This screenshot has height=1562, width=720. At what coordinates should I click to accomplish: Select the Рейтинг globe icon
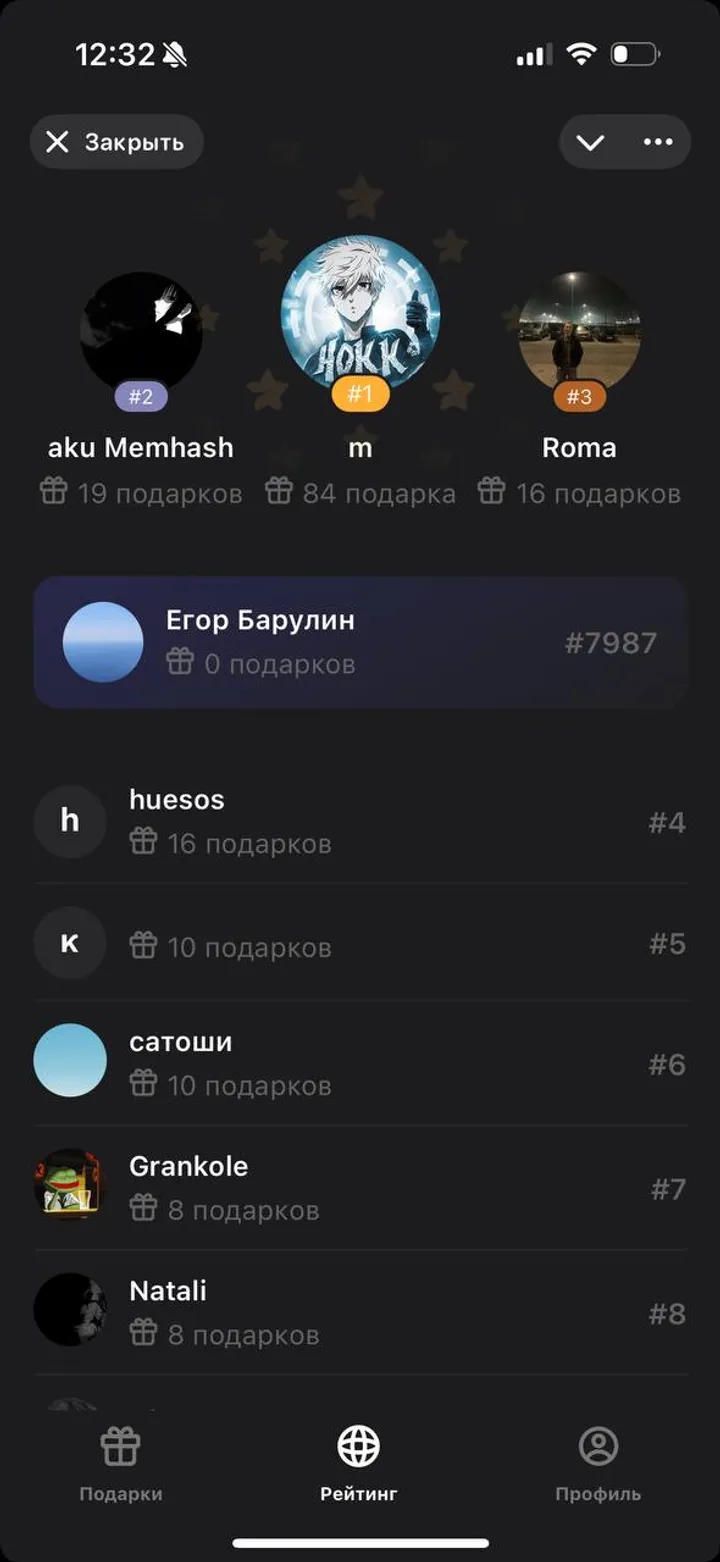pyautogui.click(x=360, y=1443)
